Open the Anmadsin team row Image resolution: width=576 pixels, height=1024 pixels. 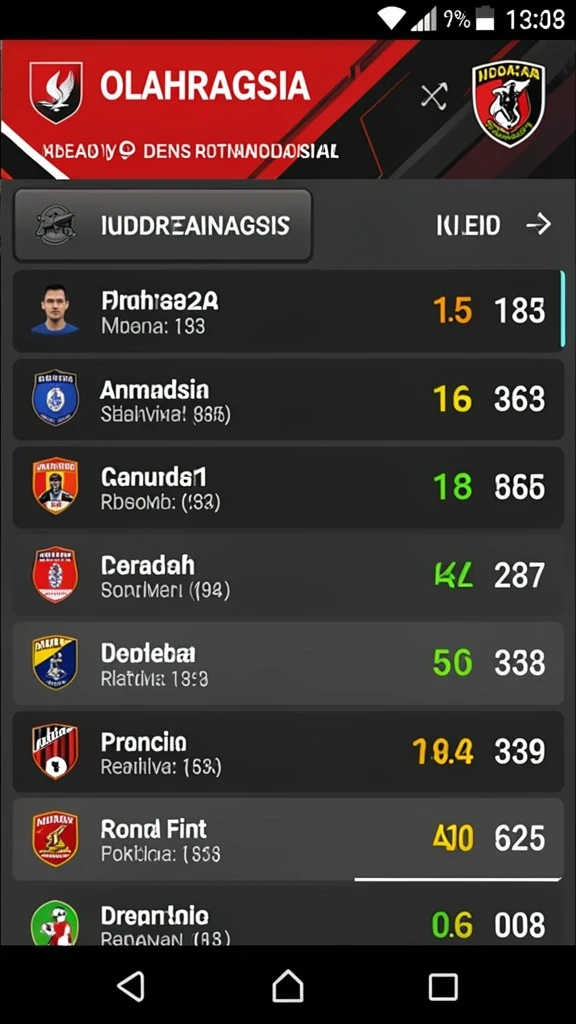289,399
